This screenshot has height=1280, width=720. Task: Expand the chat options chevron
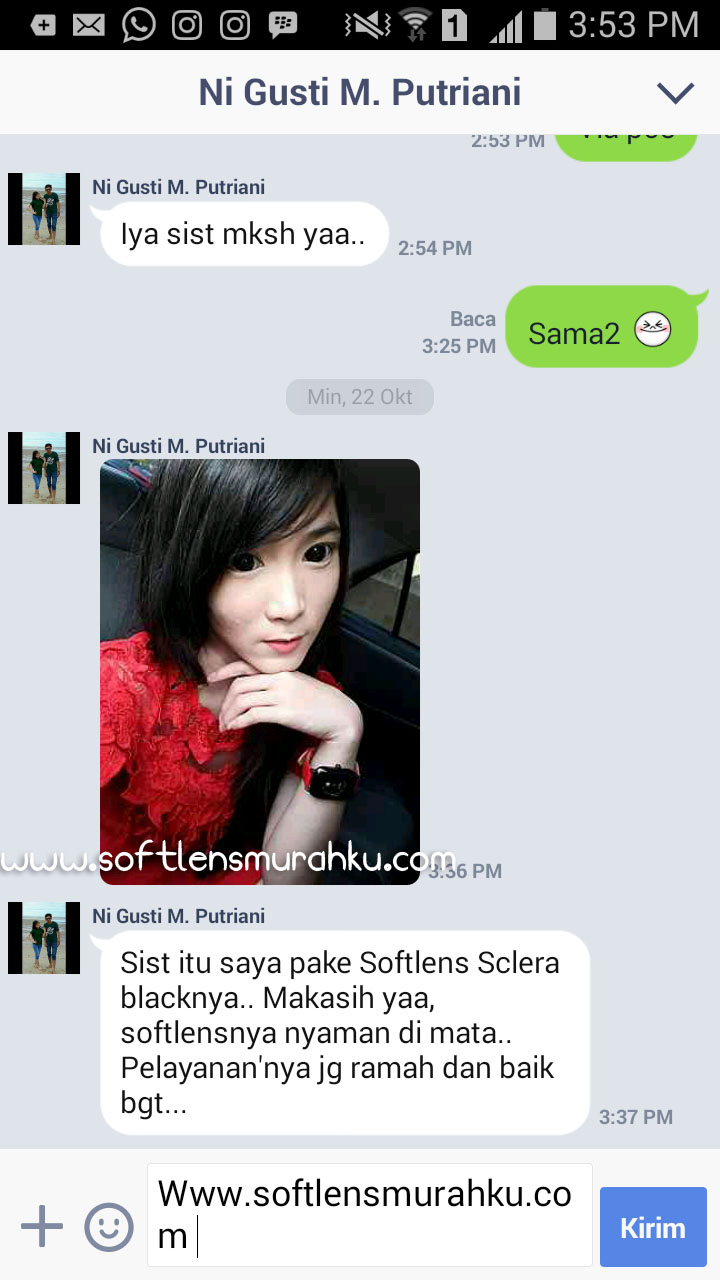coord(675,93)
